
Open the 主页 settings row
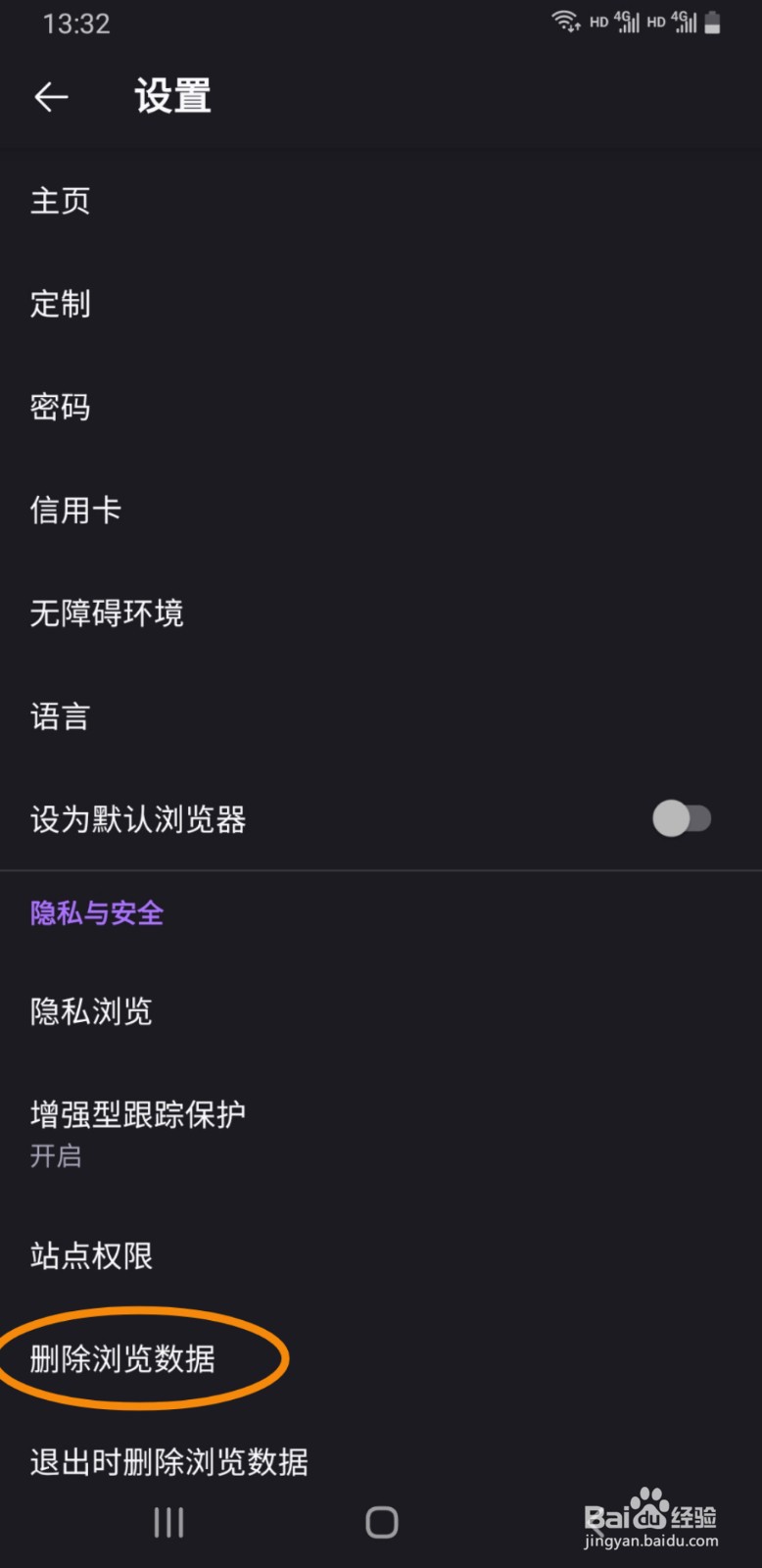[381, 201]
